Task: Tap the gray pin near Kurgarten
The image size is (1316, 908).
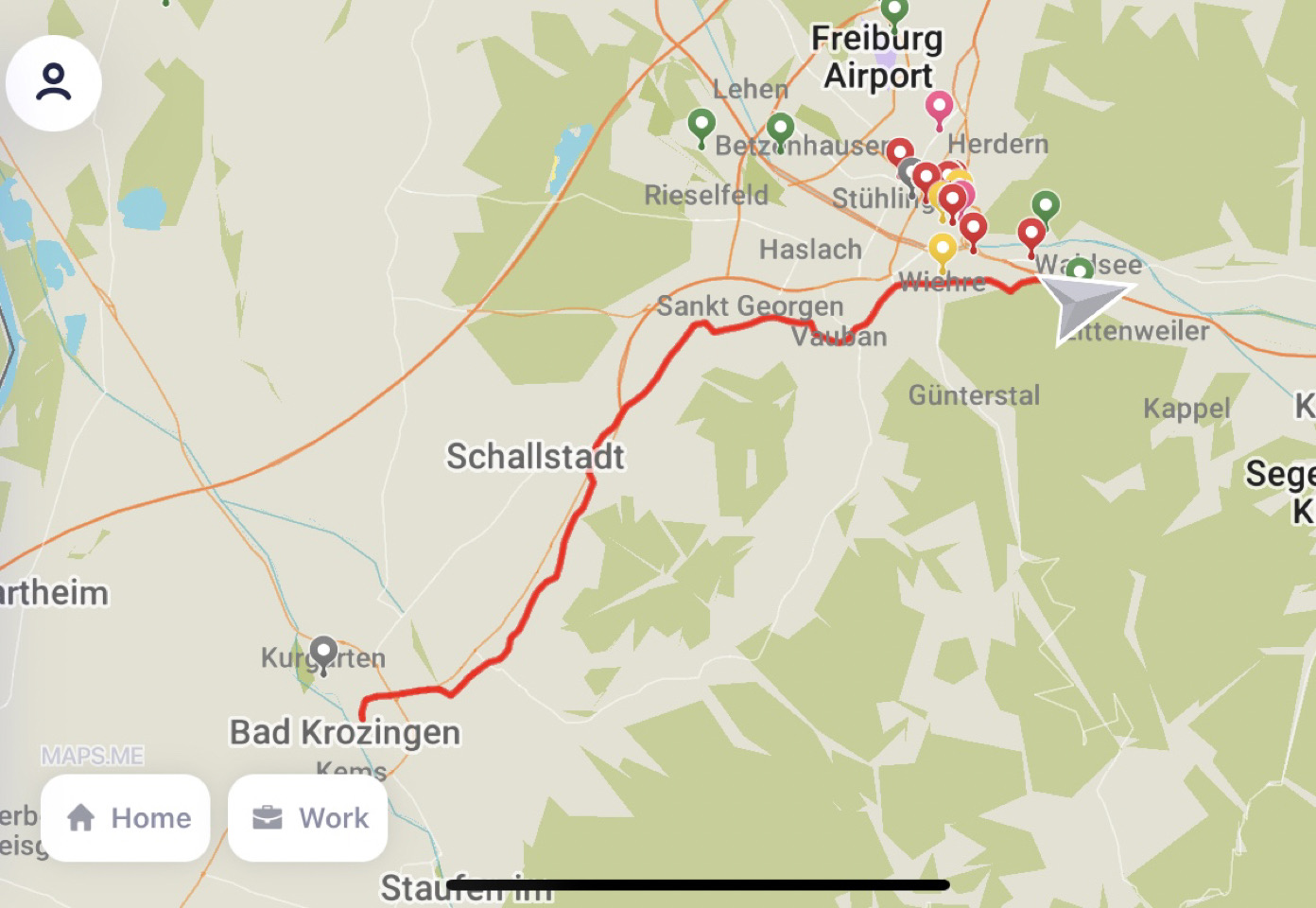Action: 324,652
